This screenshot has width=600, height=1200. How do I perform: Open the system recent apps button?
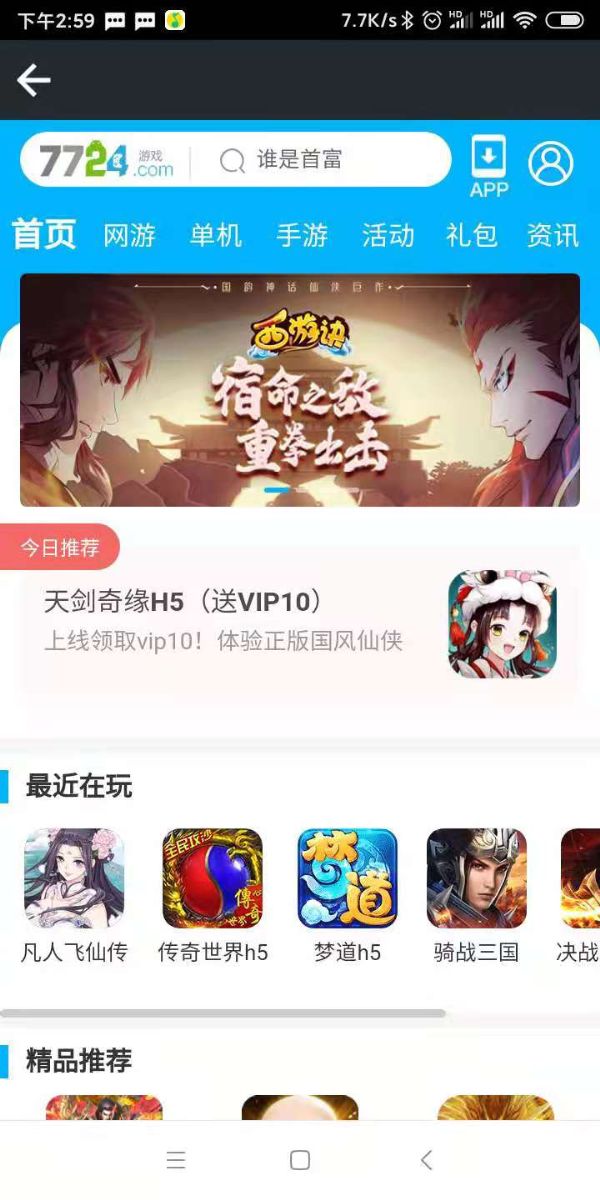[x=176, y=1160]
